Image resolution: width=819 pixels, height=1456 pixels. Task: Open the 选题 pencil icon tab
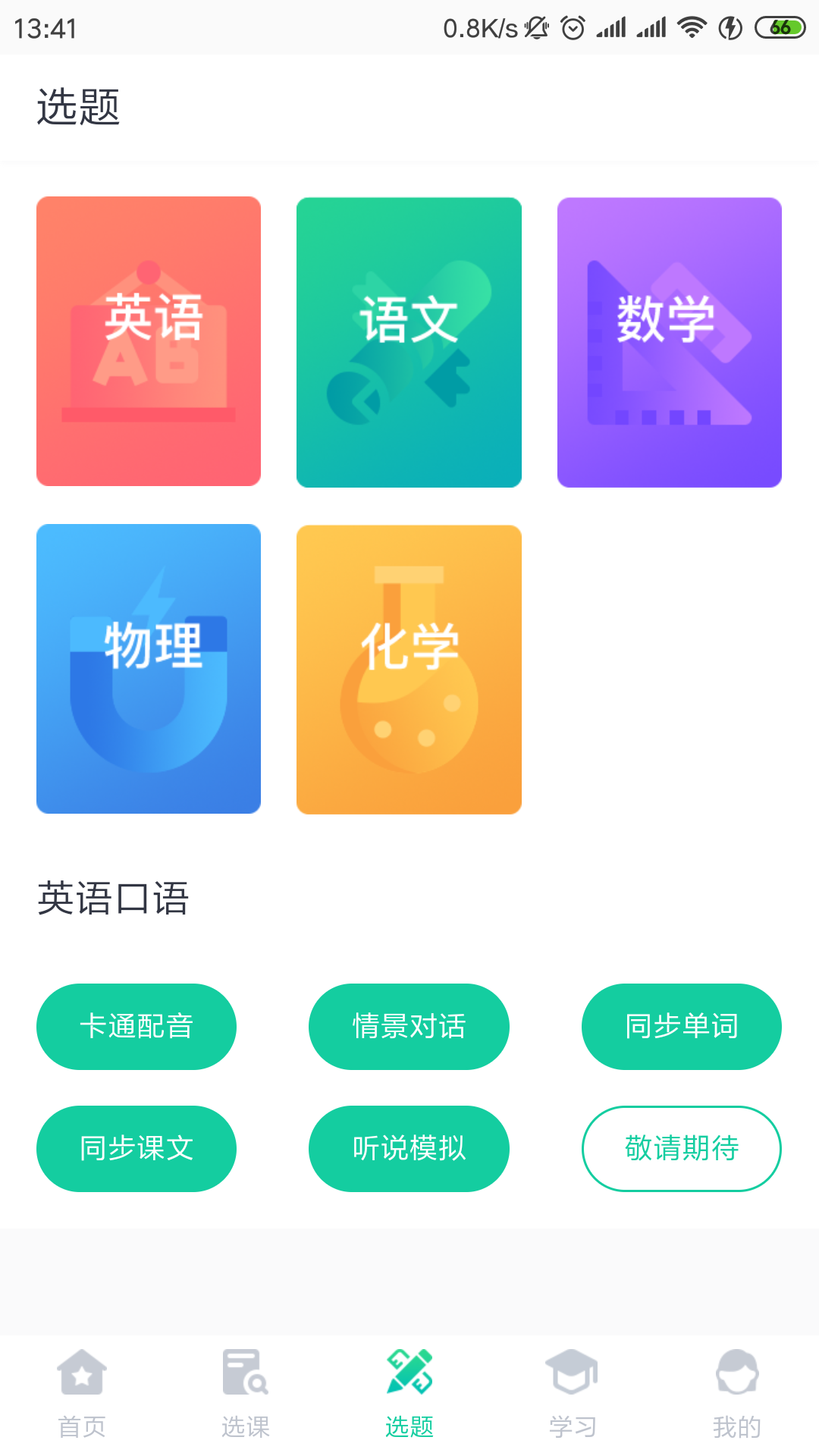409,1373
